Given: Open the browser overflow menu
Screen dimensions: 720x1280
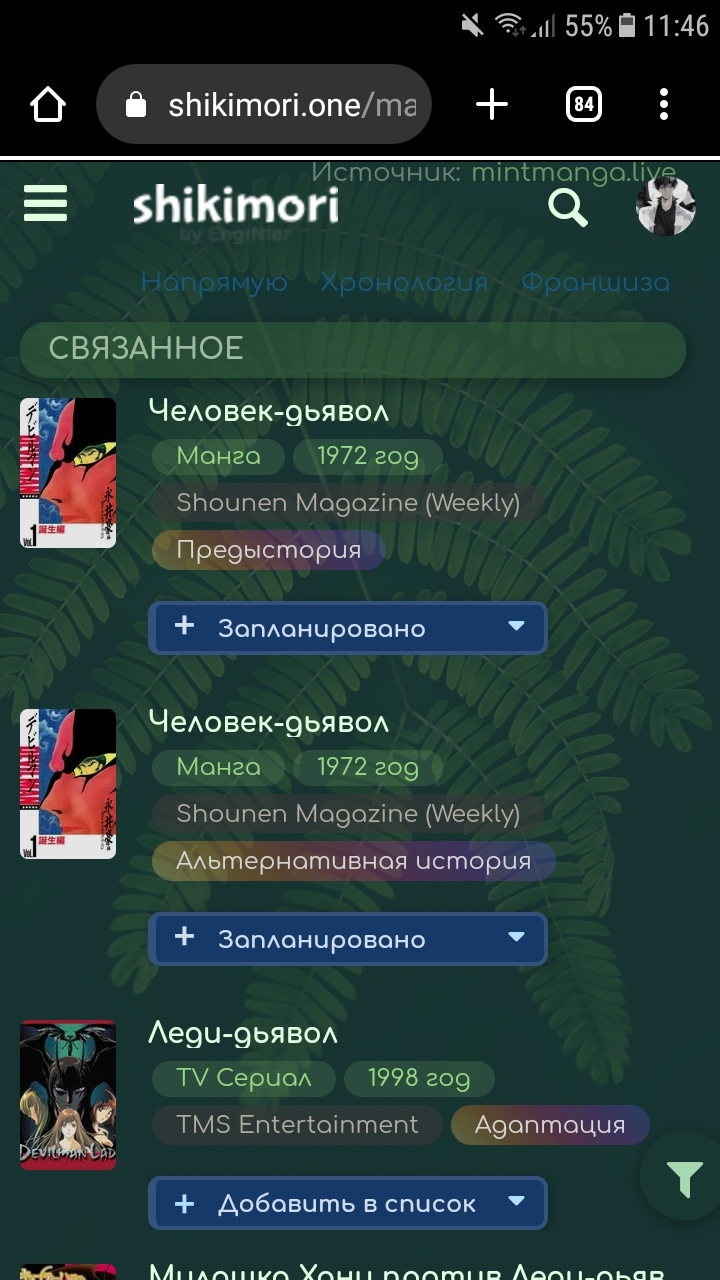Looking at the screenshot, I should click(x=664, y=105).
